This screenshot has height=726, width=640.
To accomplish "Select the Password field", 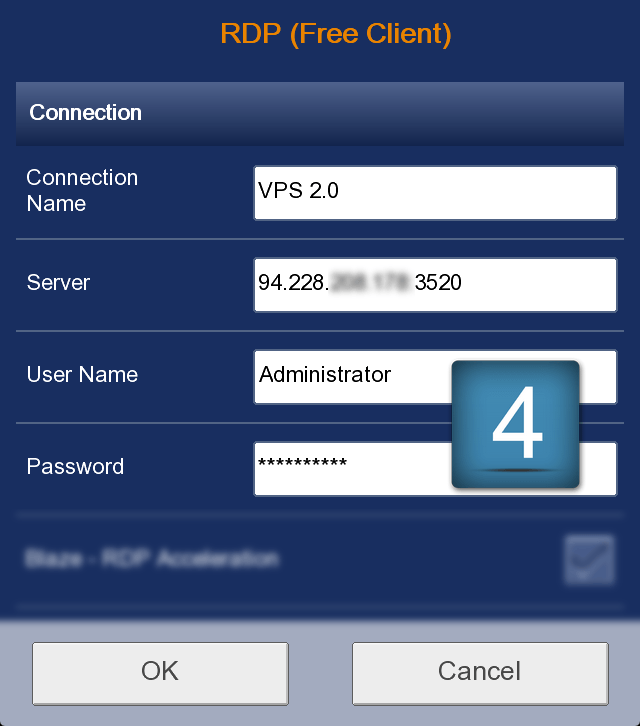I will point(350,468).
